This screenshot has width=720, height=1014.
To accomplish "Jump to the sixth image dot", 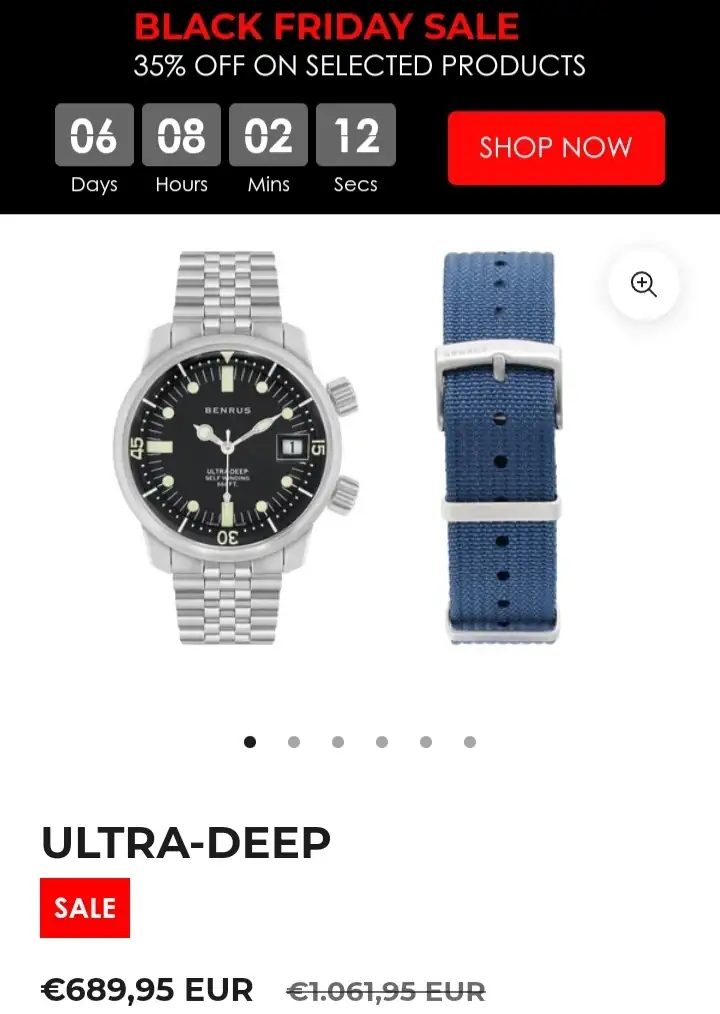I will coord(470,742).
